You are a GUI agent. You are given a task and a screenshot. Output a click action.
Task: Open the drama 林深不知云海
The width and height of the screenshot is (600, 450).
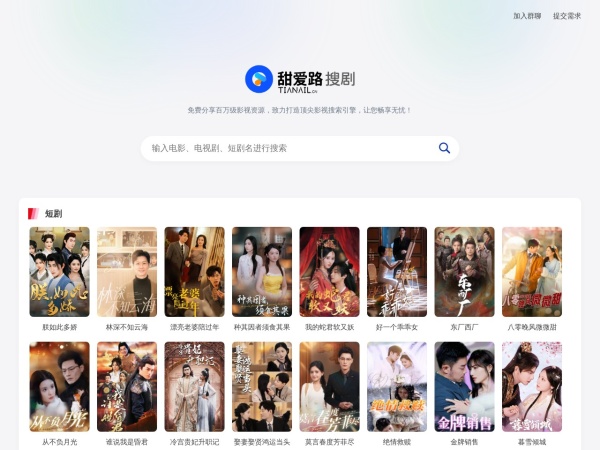click(127, 272)
